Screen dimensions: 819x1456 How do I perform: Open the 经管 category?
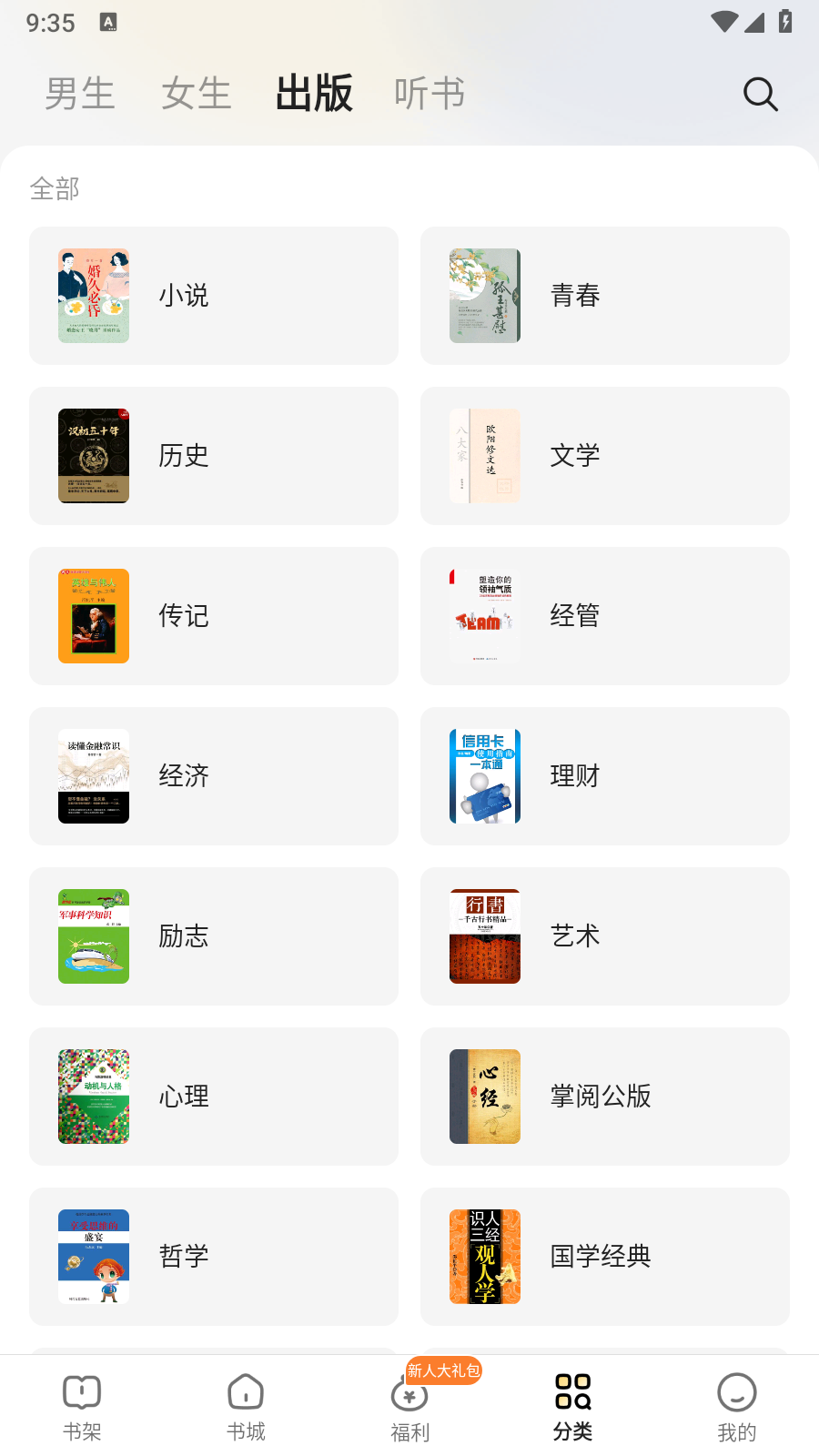(x=604, y=615)
